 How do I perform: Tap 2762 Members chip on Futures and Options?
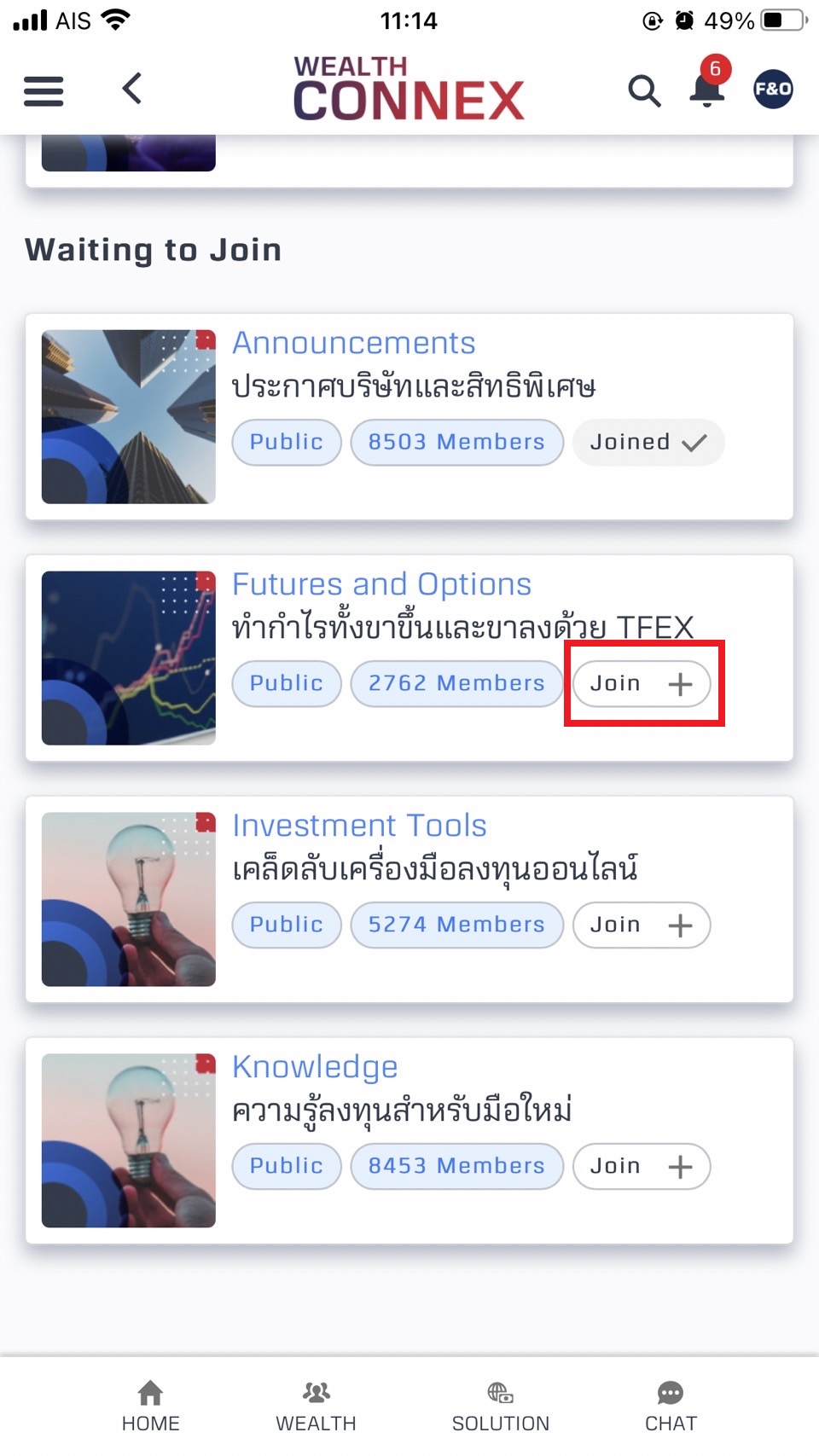[x=456, y=683]
